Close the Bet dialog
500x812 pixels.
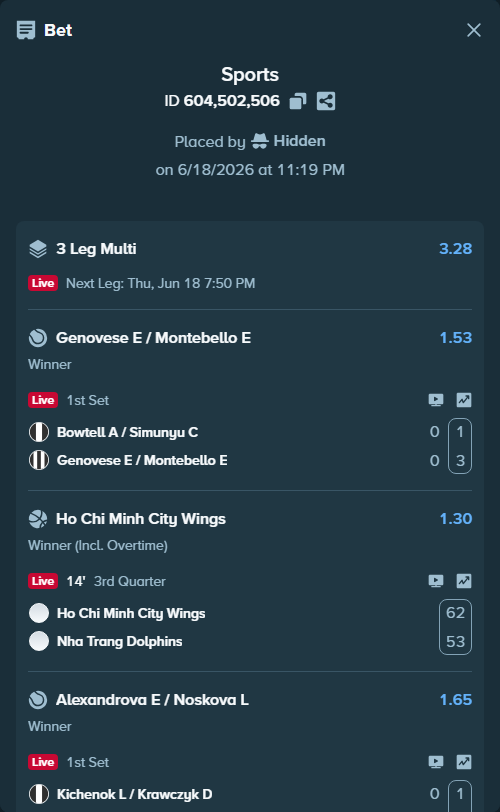474,30
